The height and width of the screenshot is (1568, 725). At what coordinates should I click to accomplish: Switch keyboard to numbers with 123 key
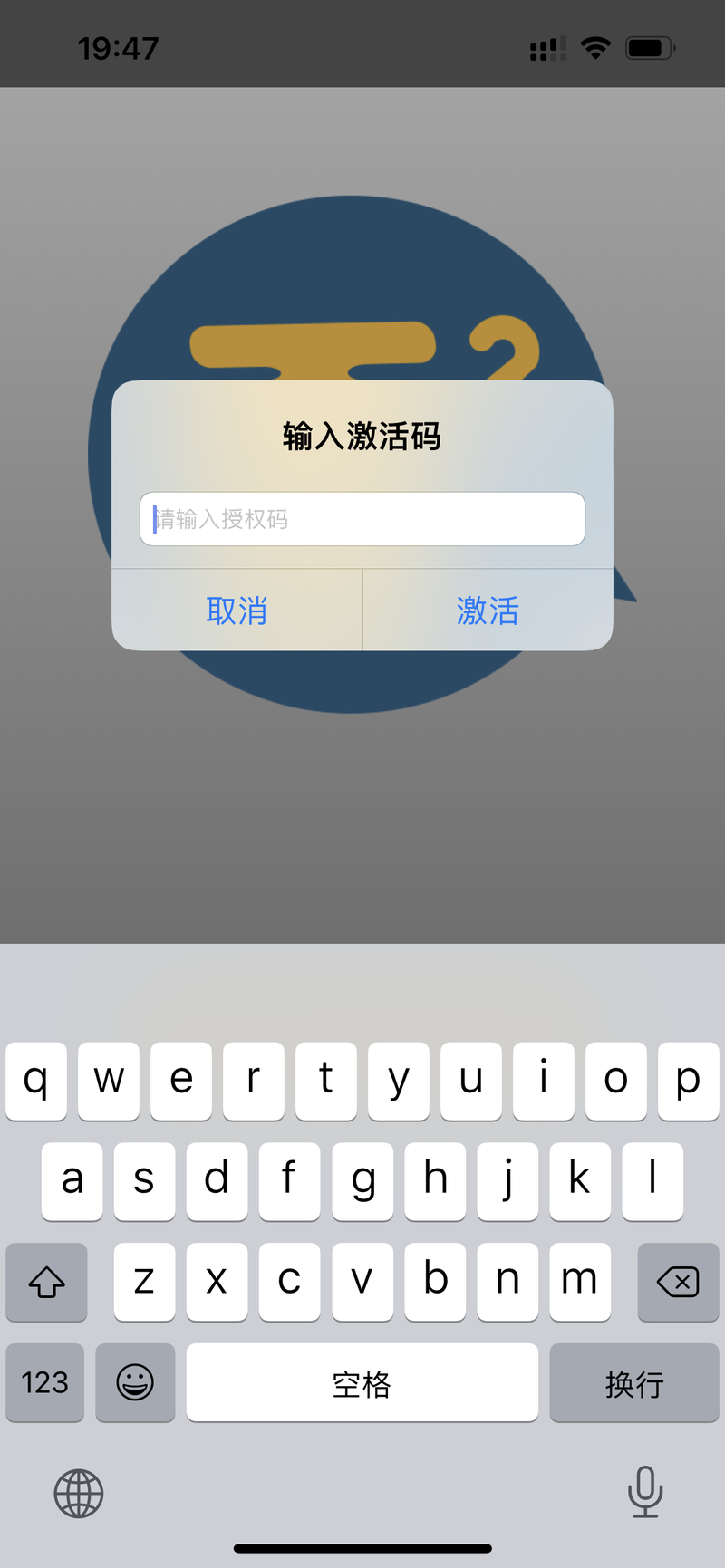pos(45,1382)
